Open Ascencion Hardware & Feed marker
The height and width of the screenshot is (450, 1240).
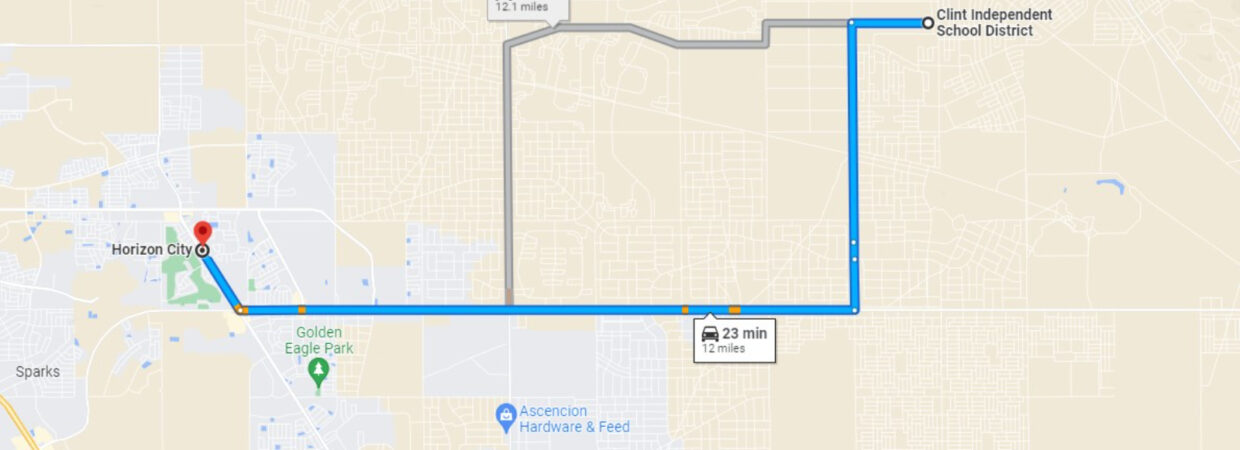pos(506,414)
